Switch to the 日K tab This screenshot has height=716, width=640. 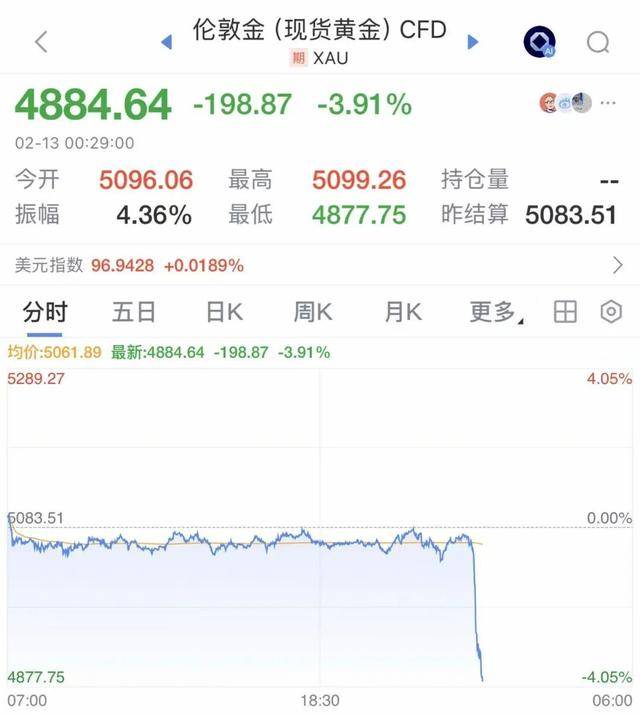[x=224, y=312]
